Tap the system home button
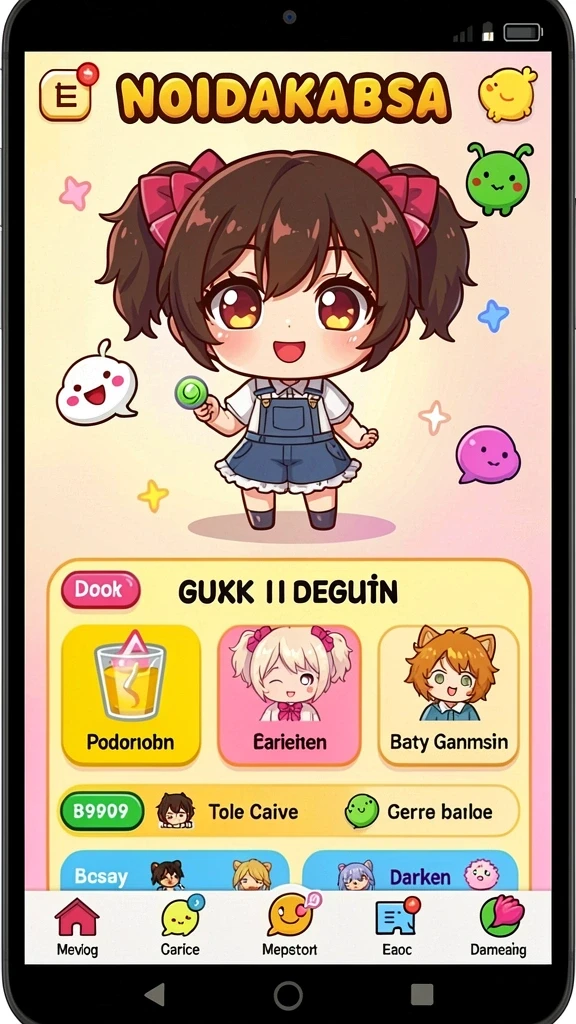576x1024 pixels. click(x=288, y=995)
